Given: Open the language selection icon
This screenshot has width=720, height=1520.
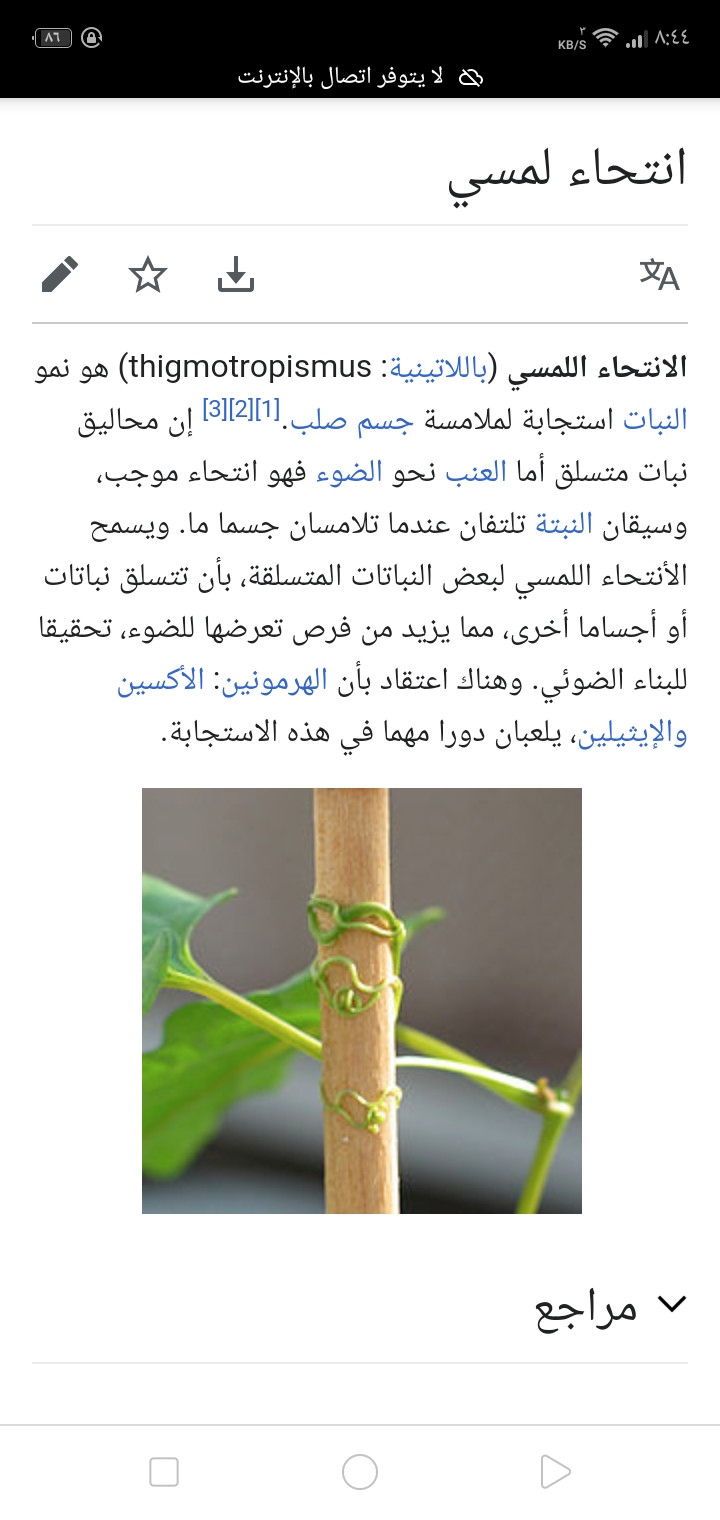Looking at the screenshot, I should click(x=659, y=274).
